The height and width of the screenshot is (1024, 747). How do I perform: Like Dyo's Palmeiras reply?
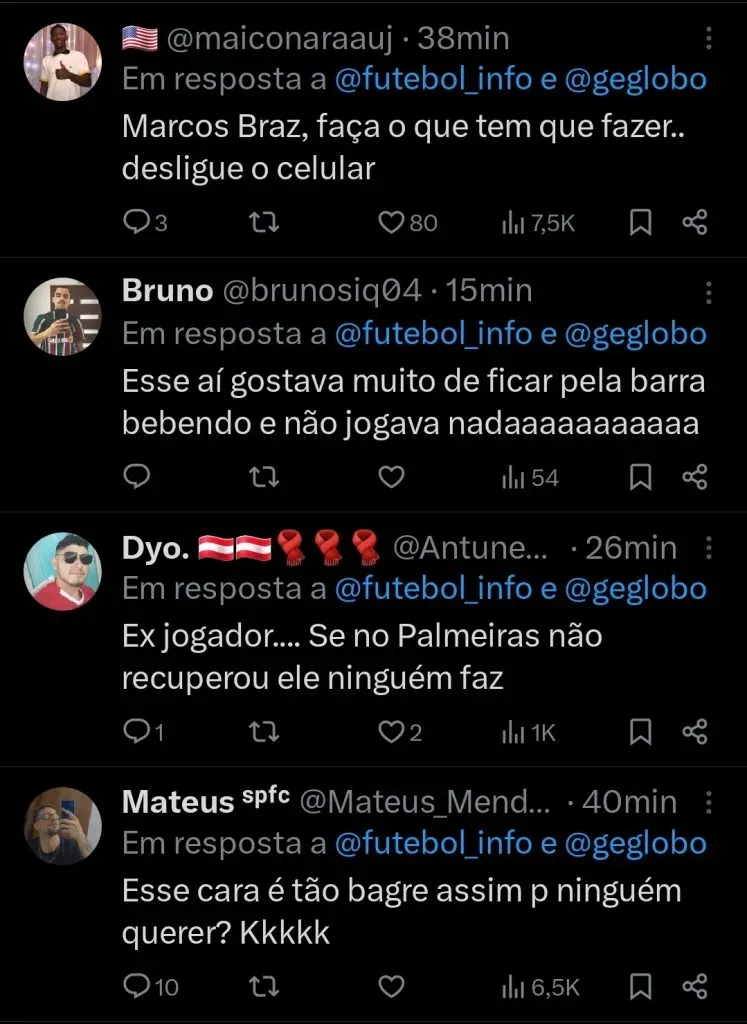(391, 732)
